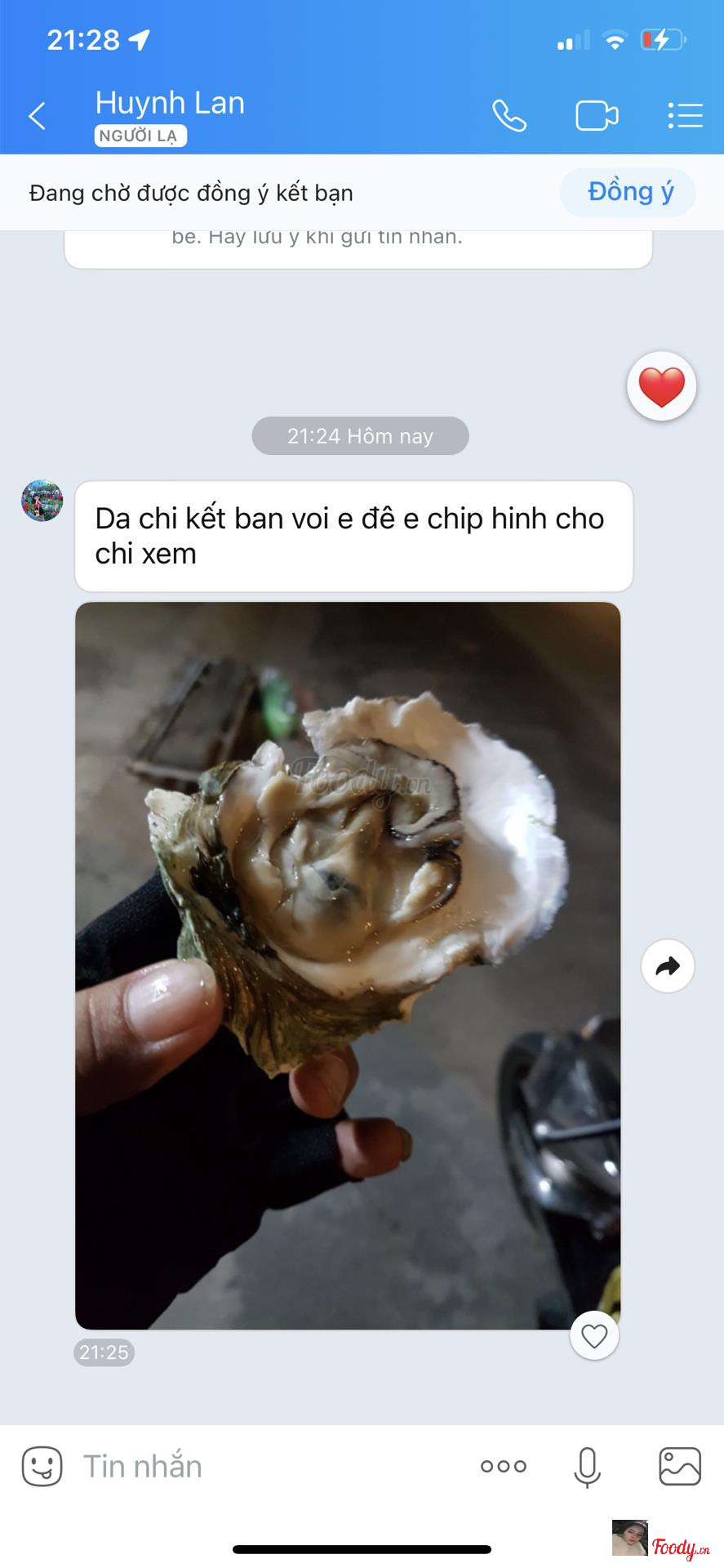Accept friend request with Đồng ý
Image resolution: width=724 pixels, height=1568 pixels.
coord(629,193)
